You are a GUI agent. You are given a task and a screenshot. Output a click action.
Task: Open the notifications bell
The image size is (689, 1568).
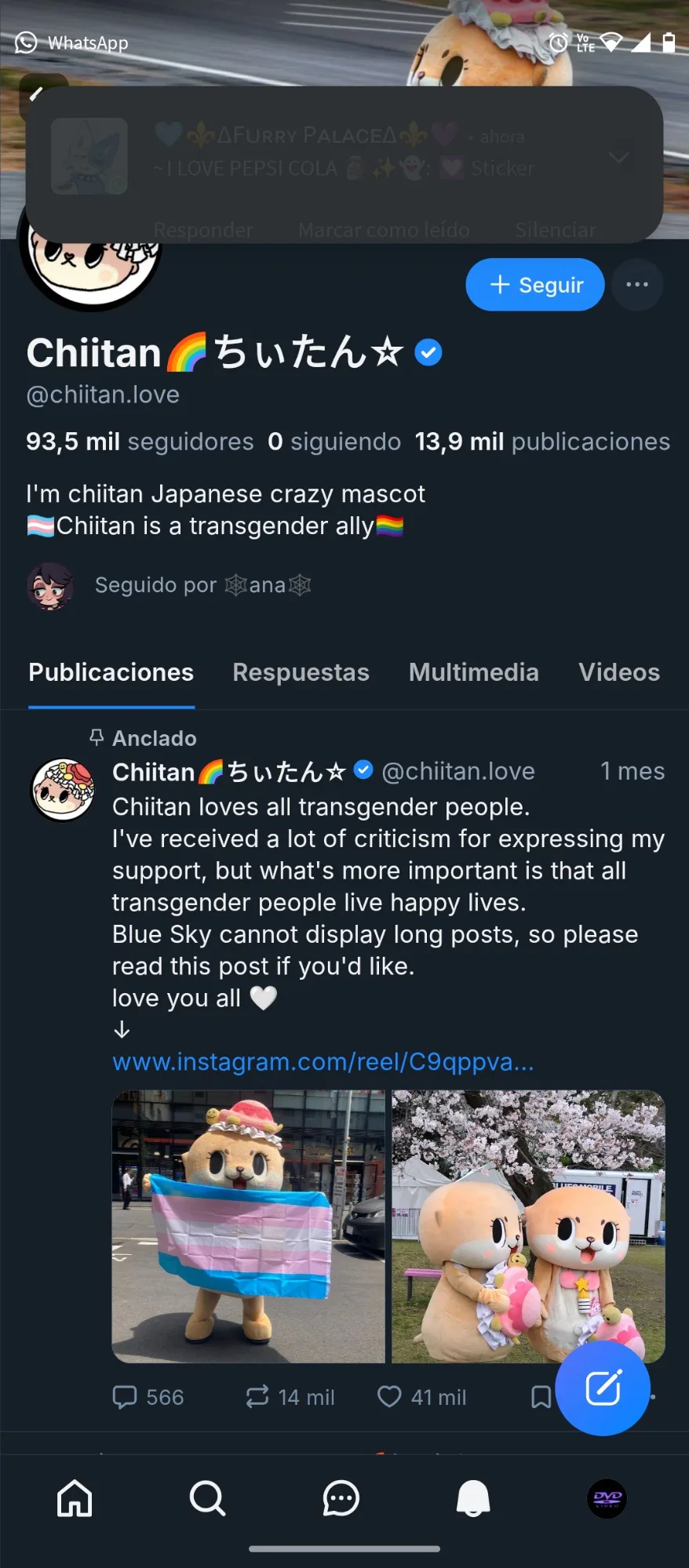pyautogui.click(x=473, y=1498)
